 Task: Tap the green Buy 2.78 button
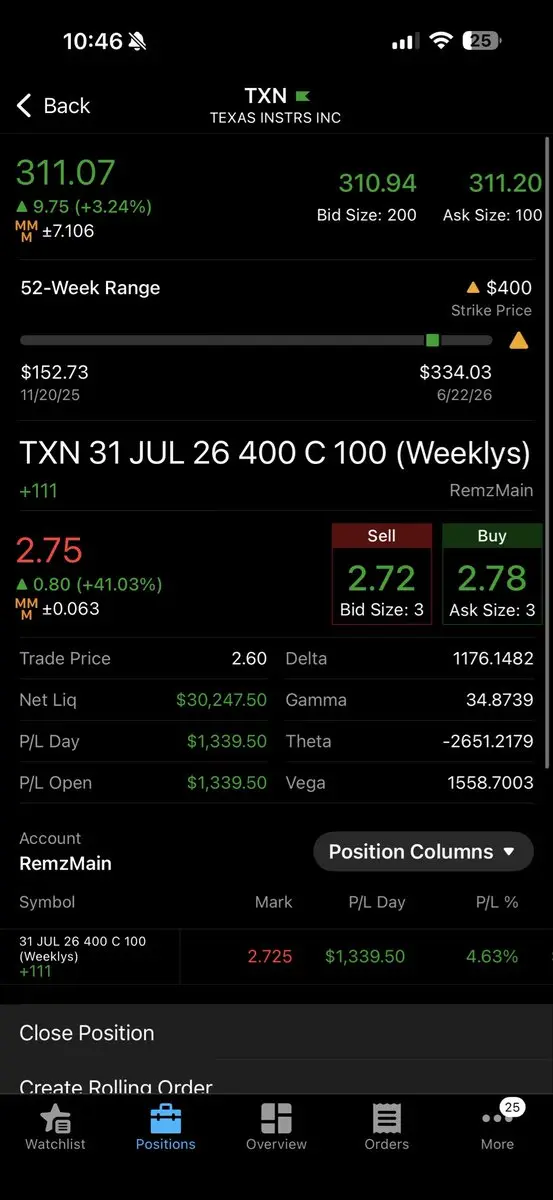492,575
